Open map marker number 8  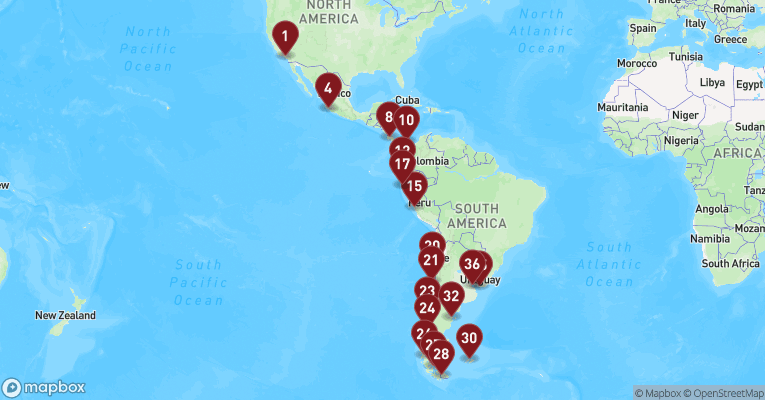click(388, 117)
